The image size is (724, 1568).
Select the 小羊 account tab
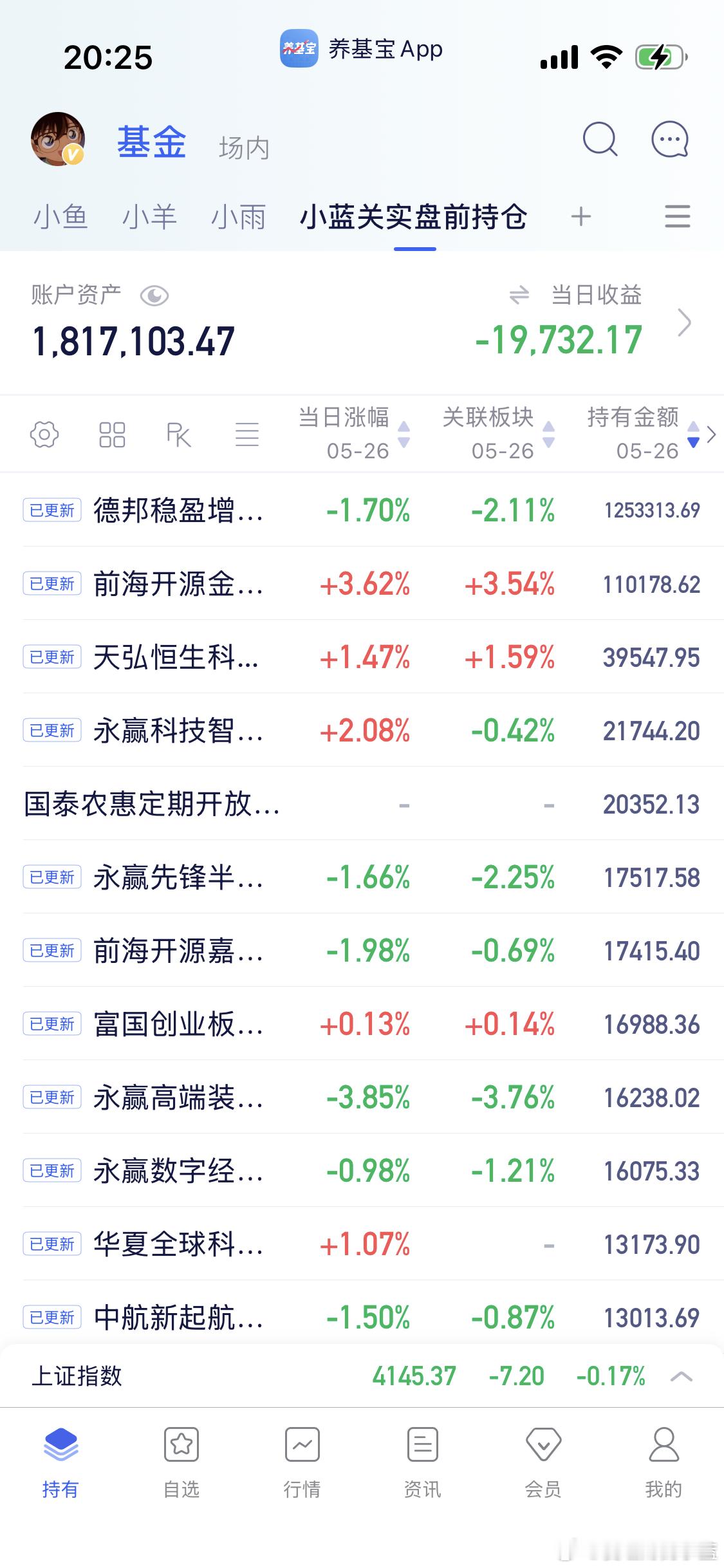point(149,216)
